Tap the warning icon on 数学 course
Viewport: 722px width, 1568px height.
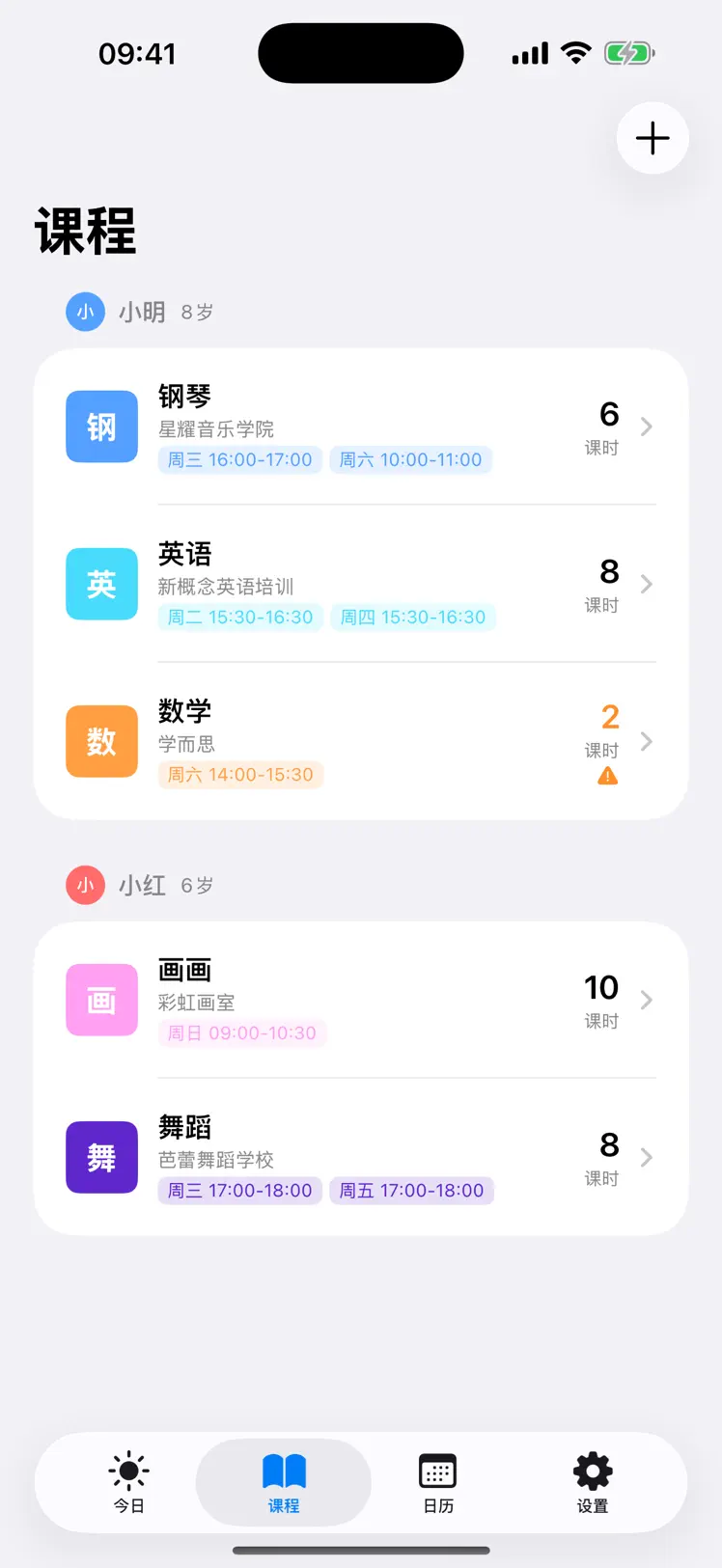pos(606,775)
